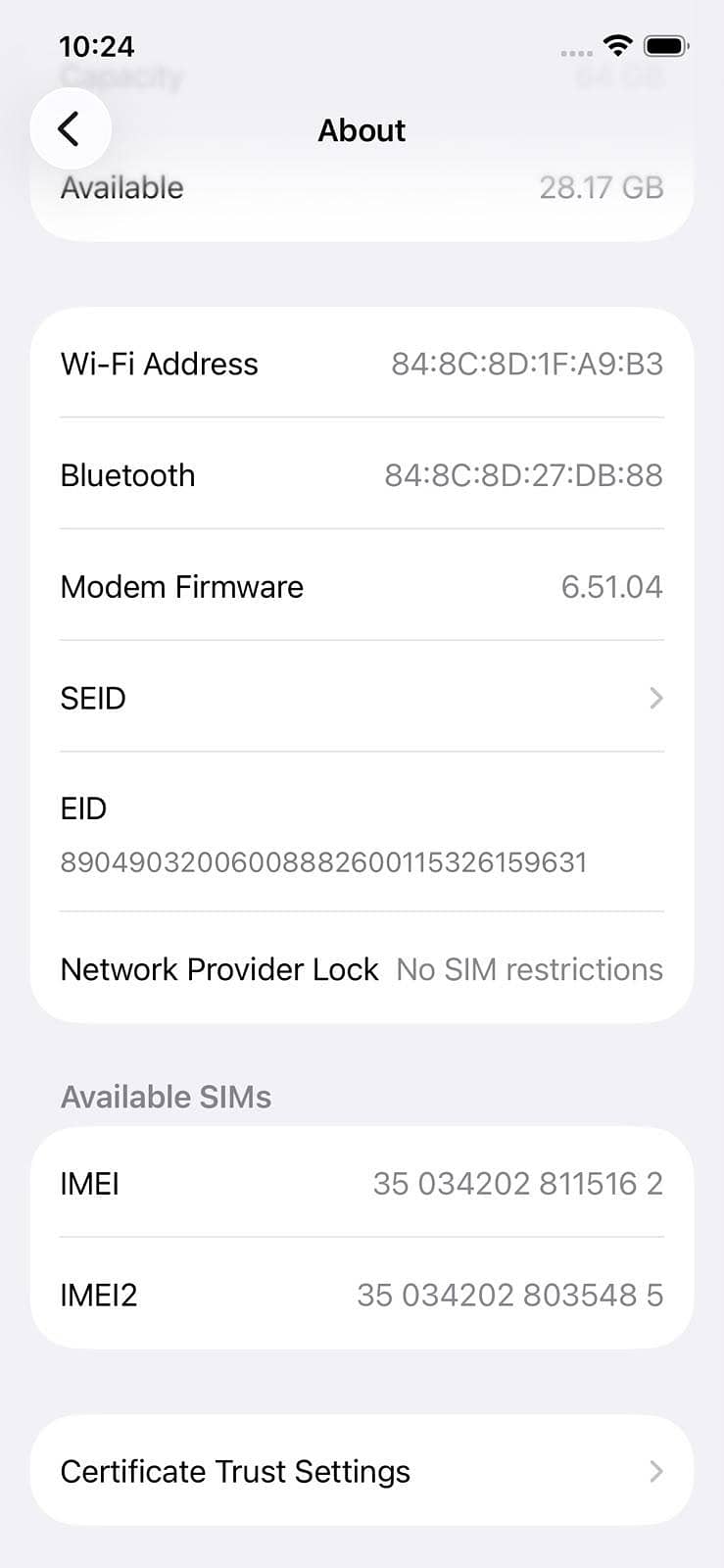Go back from the About screen
The image size is (724, 1568).
(70, 128)
